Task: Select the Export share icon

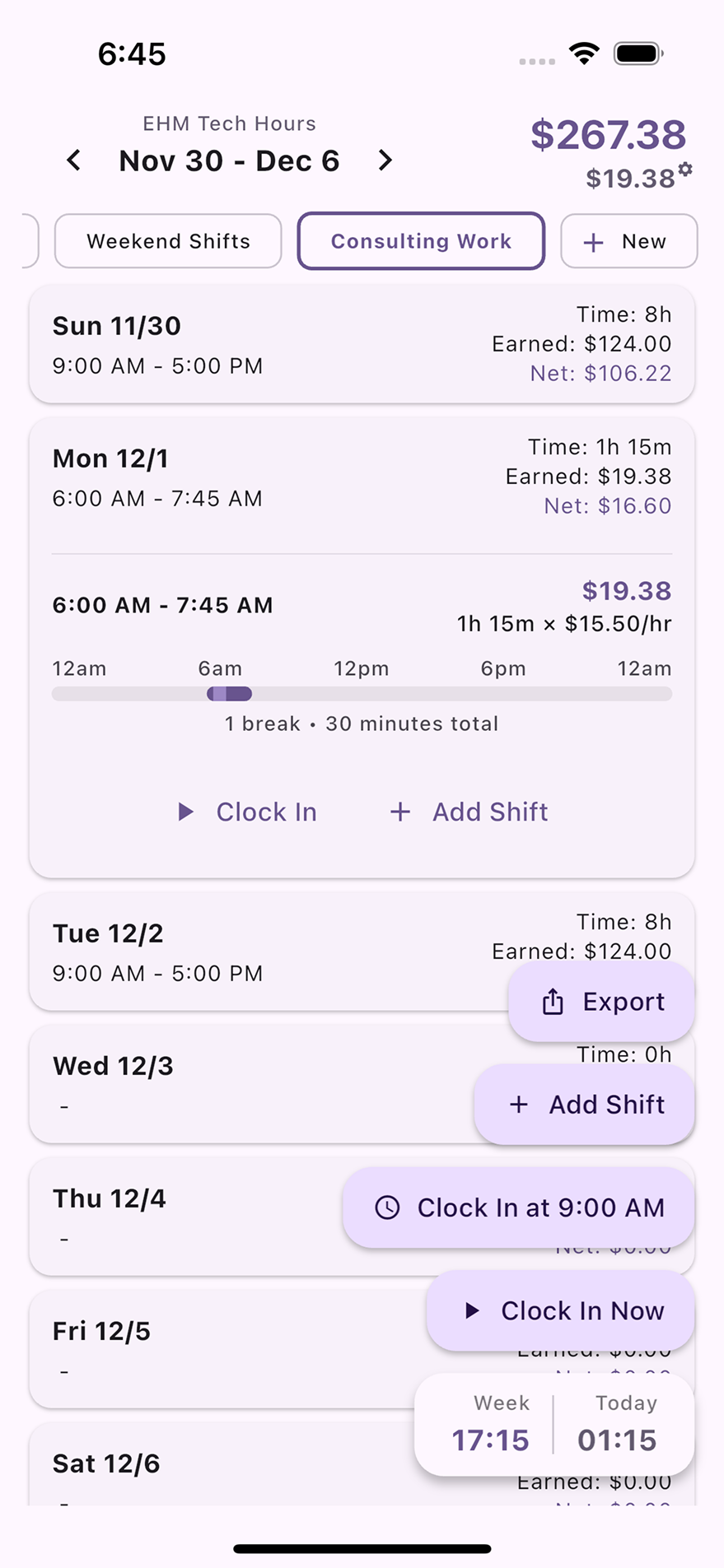Action: click(x=551, y=1001)
